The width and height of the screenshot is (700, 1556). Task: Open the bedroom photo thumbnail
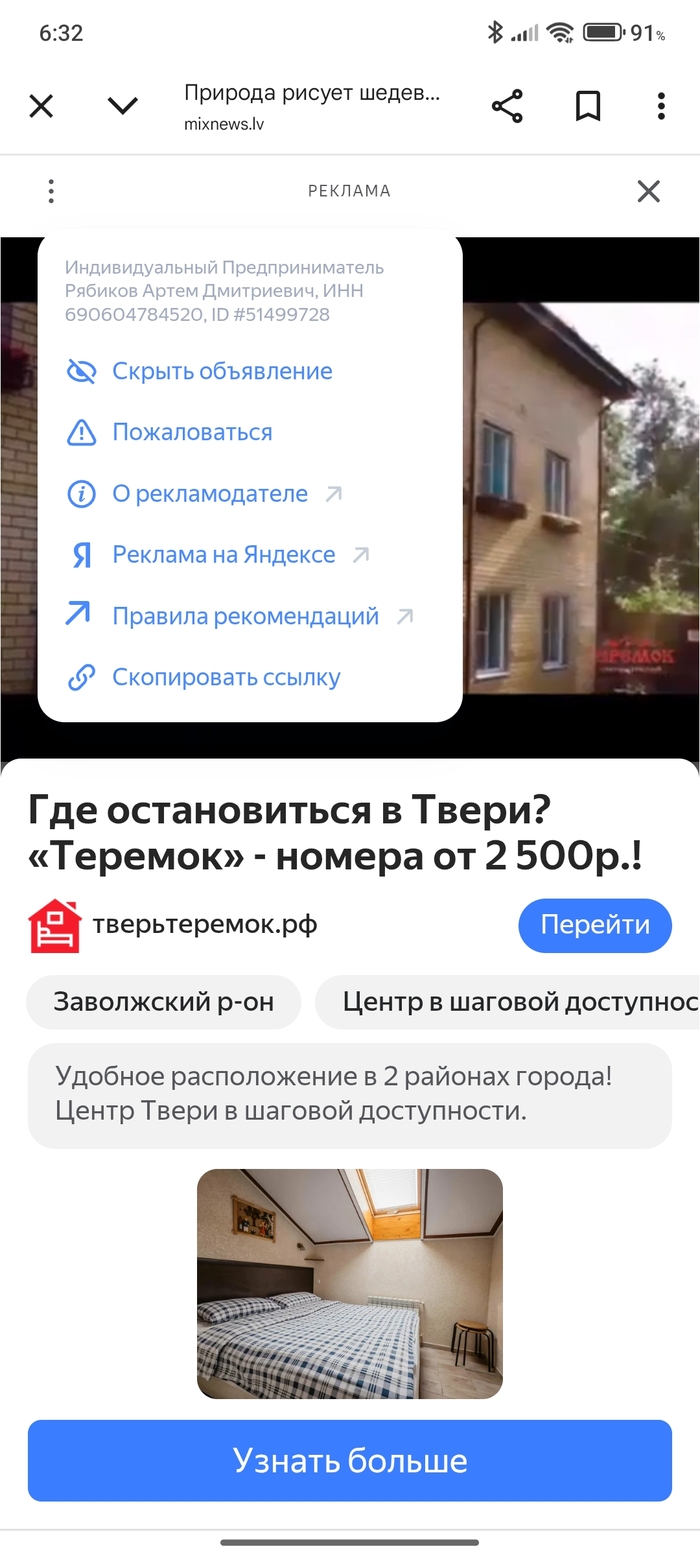[x=350, y=1283]
